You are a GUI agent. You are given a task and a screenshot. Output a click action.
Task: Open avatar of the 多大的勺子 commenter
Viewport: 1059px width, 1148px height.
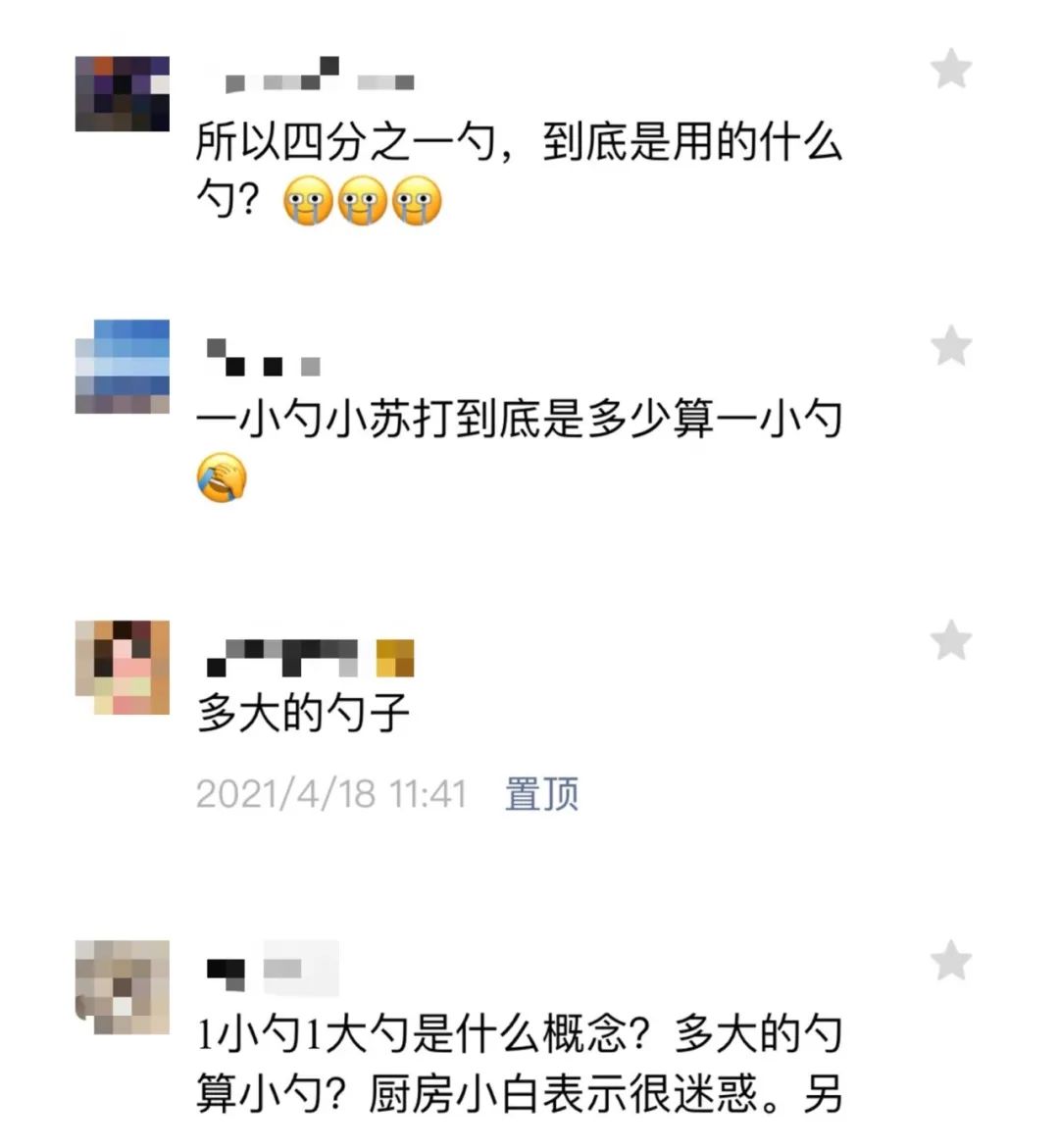[x=123, y=667]
